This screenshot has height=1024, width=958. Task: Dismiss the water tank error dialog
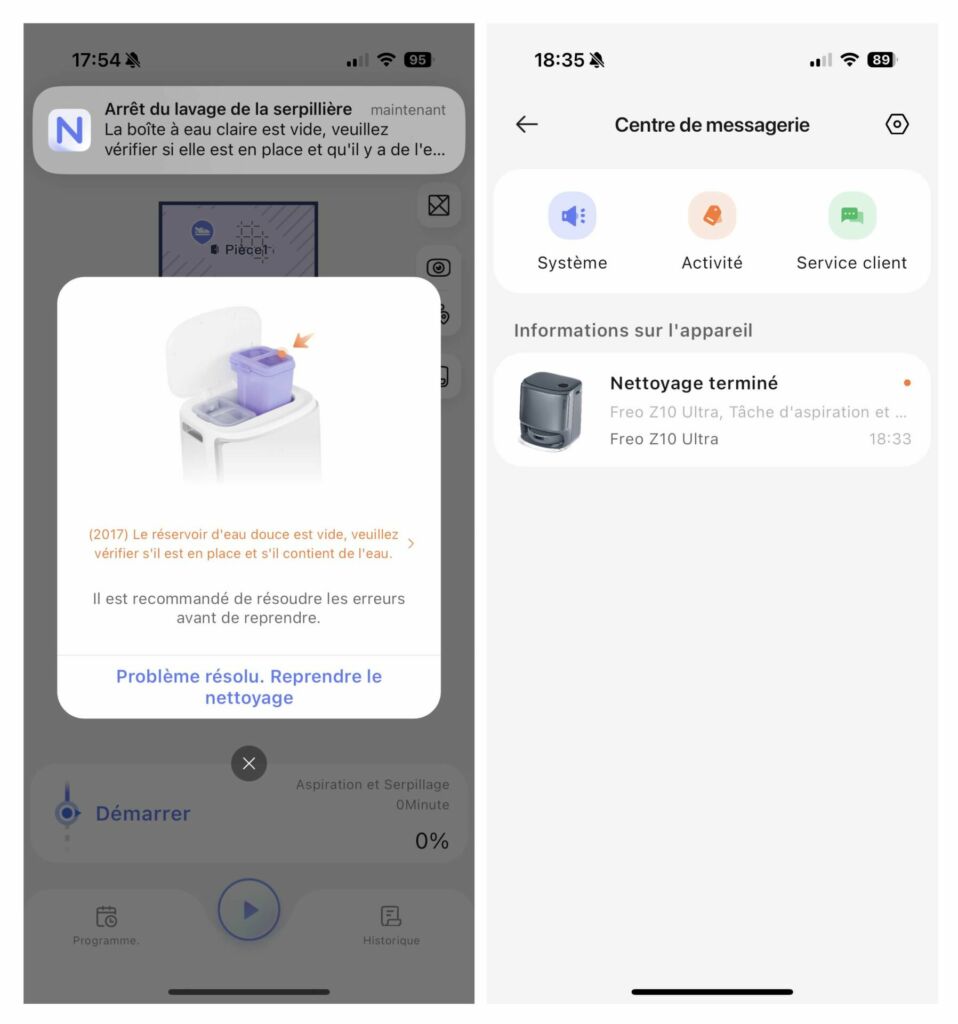(249, 763)
